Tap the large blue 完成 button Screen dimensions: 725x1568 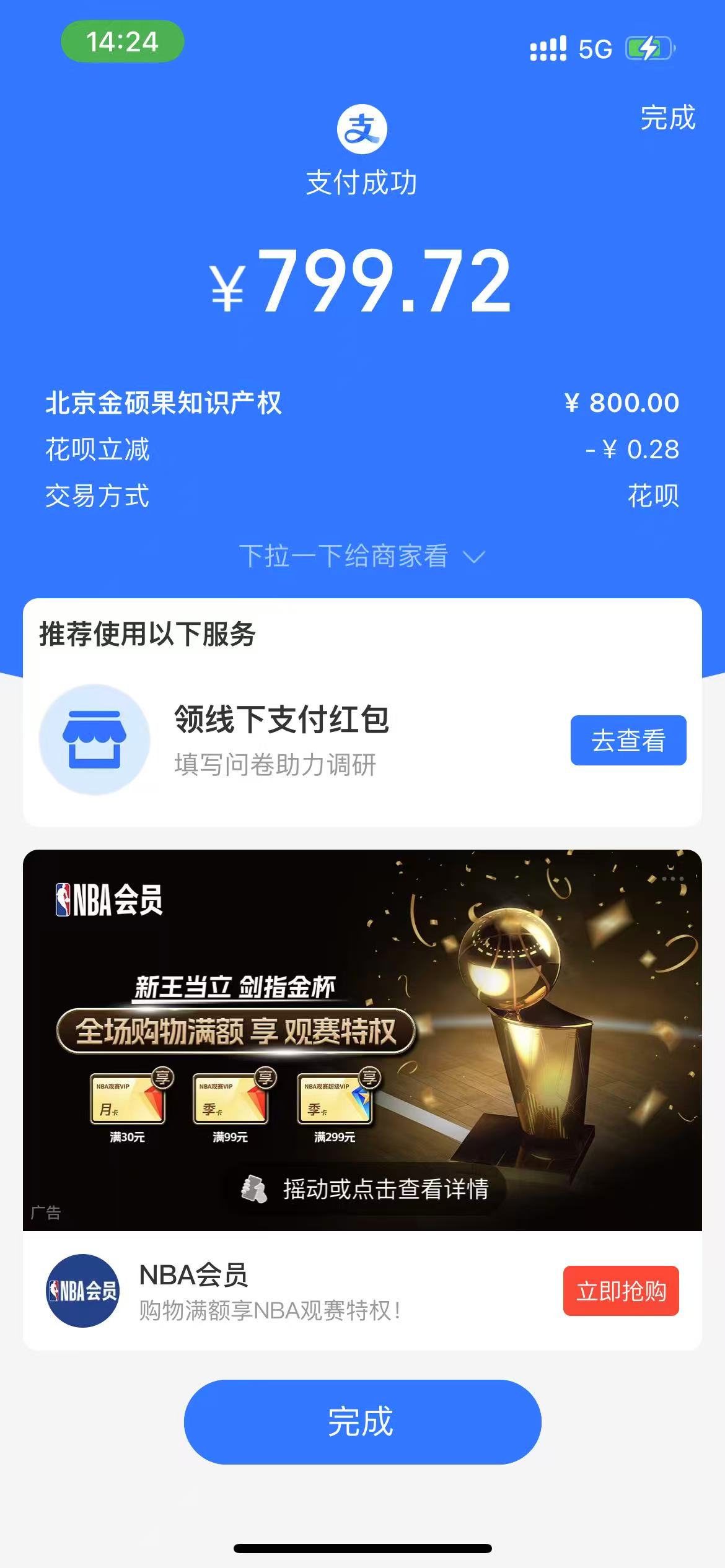pyautogui.click(x=362, y=1421)
